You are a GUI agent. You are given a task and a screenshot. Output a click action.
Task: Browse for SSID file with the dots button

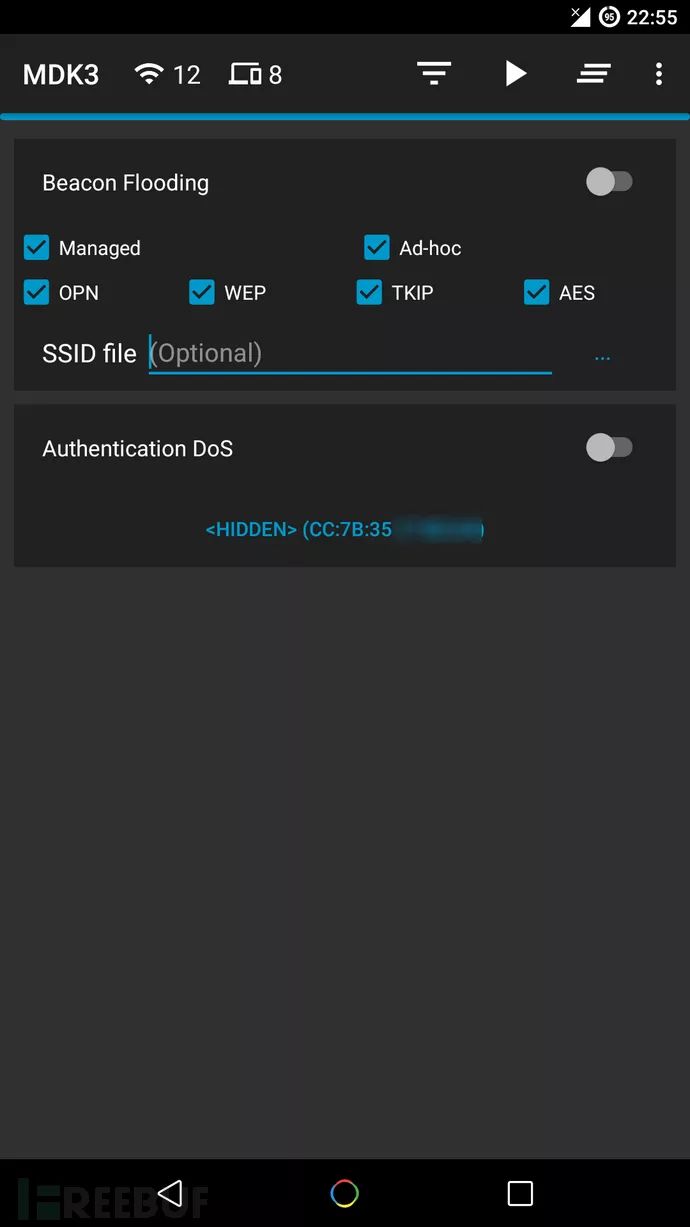click(602, 356)
